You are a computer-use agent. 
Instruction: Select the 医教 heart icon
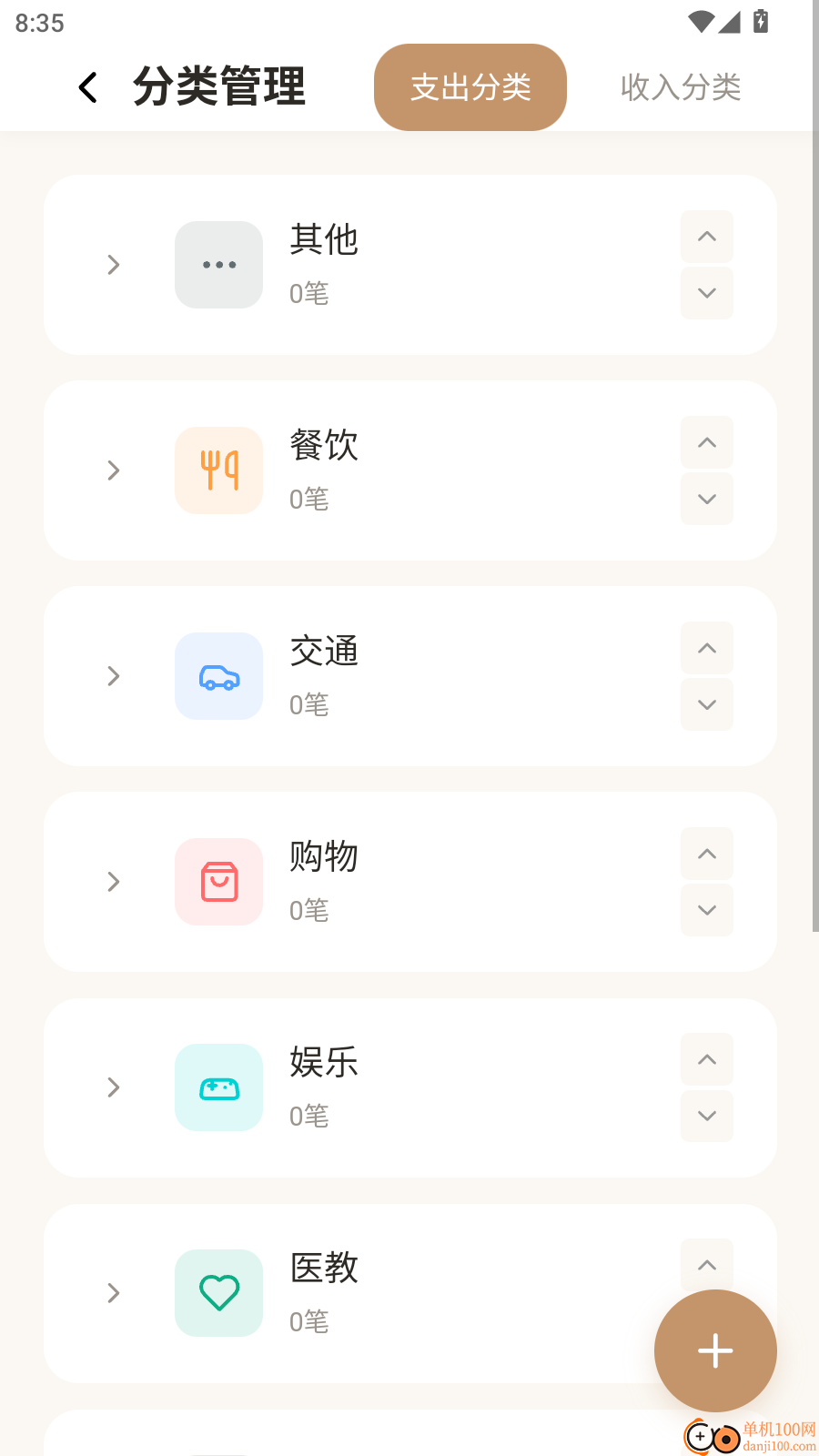click(x=218, y=1293)
